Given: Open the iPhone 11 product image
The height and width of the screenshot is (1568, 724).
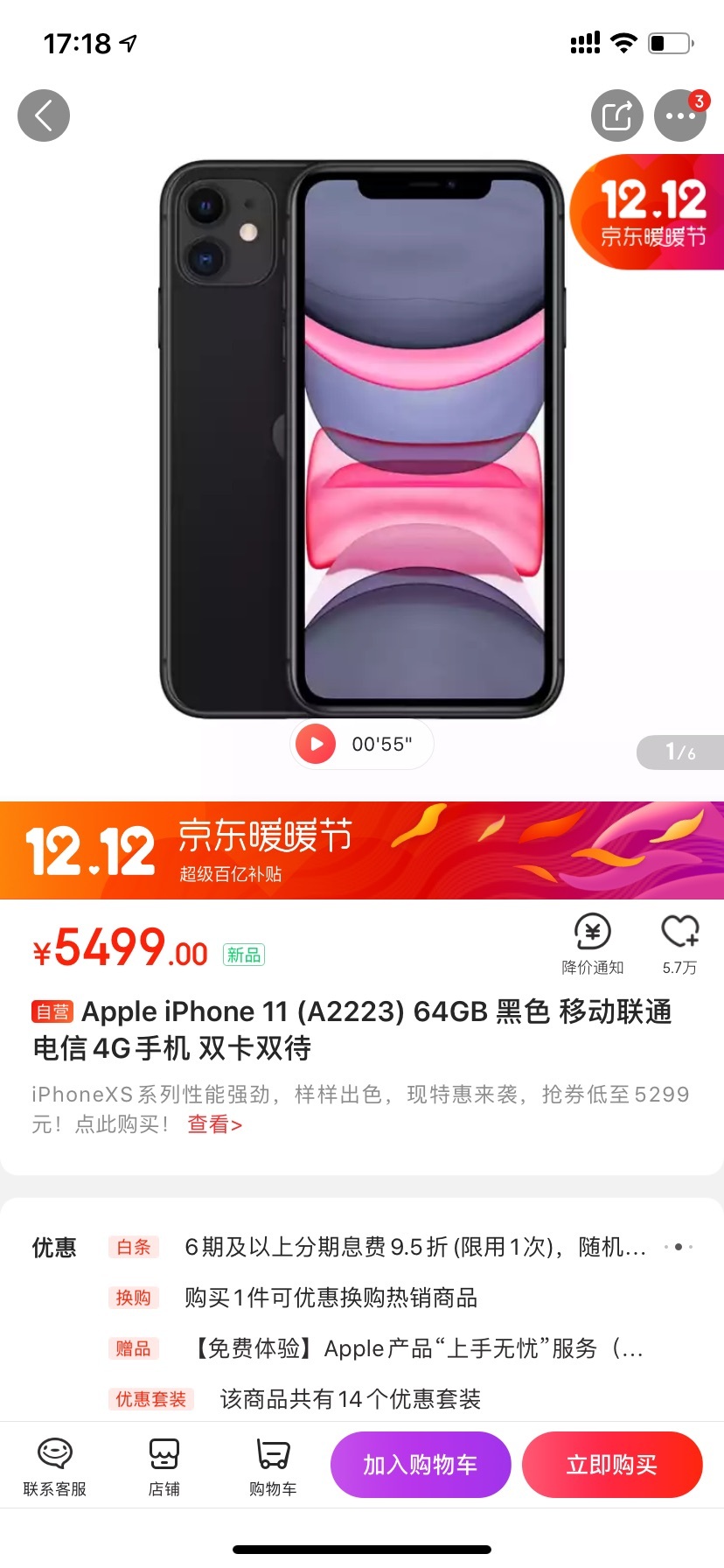Looking at the screenshot, I should 362,439.
